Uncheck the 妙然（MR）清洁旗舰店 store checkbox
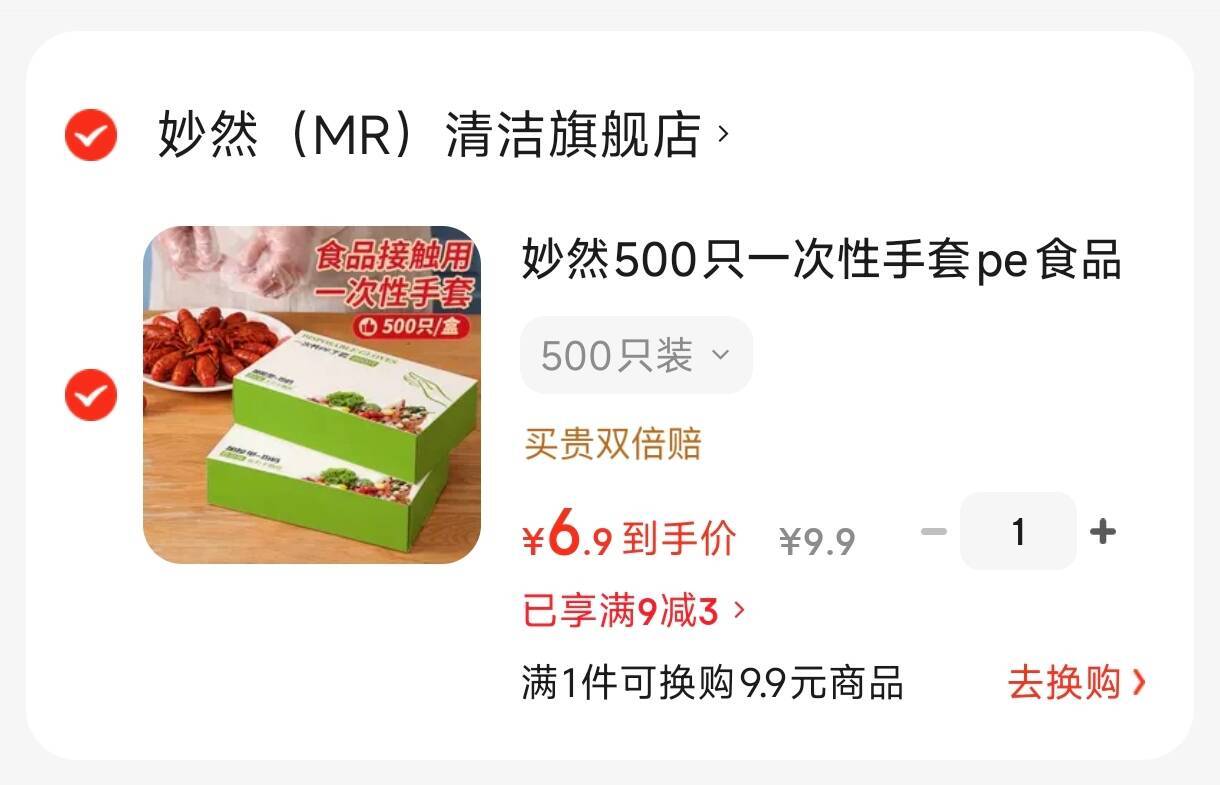The image size is (1220, 785). [x=91, y=135]
